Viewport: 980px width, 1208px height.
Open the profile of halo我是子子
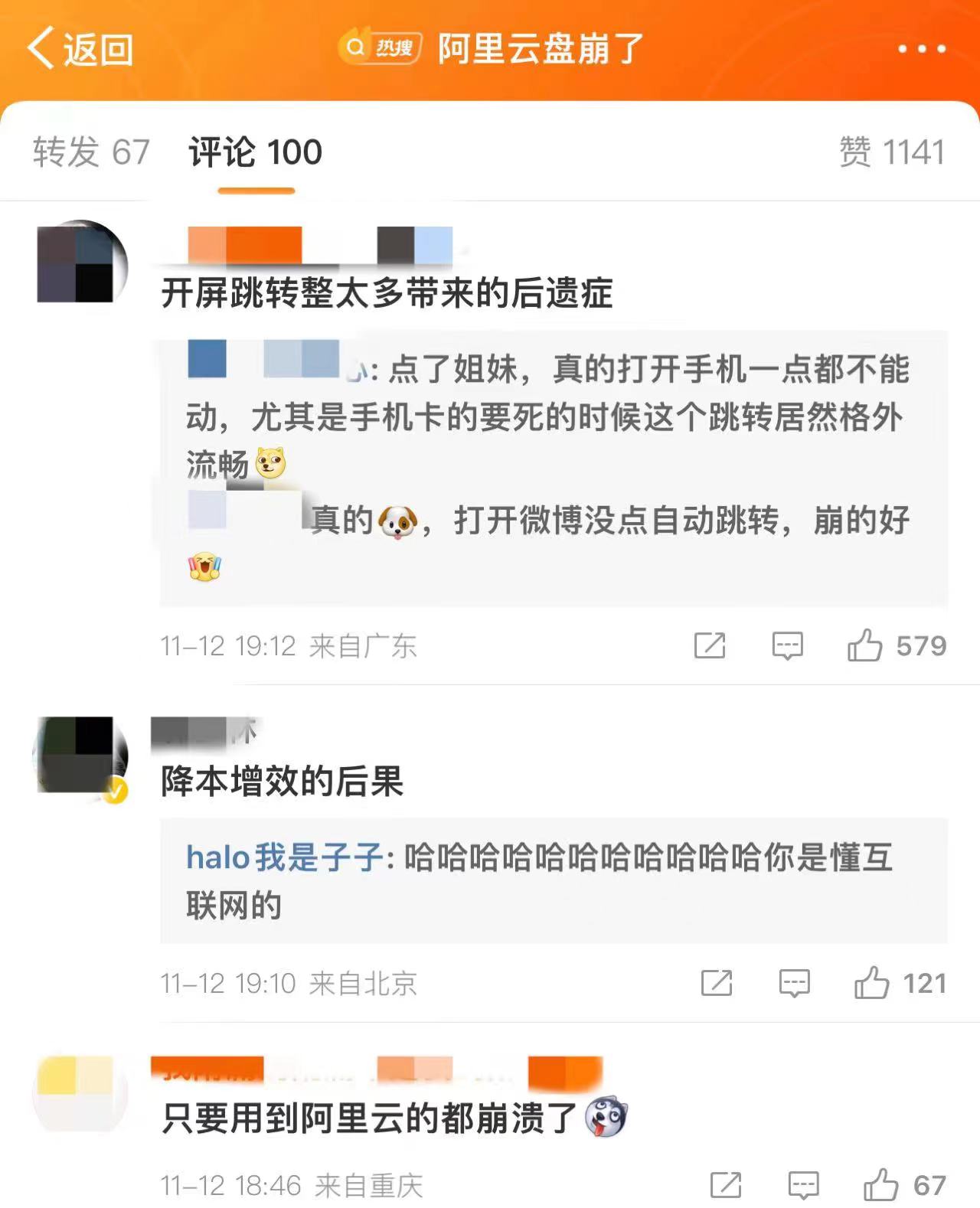(284, 857)
